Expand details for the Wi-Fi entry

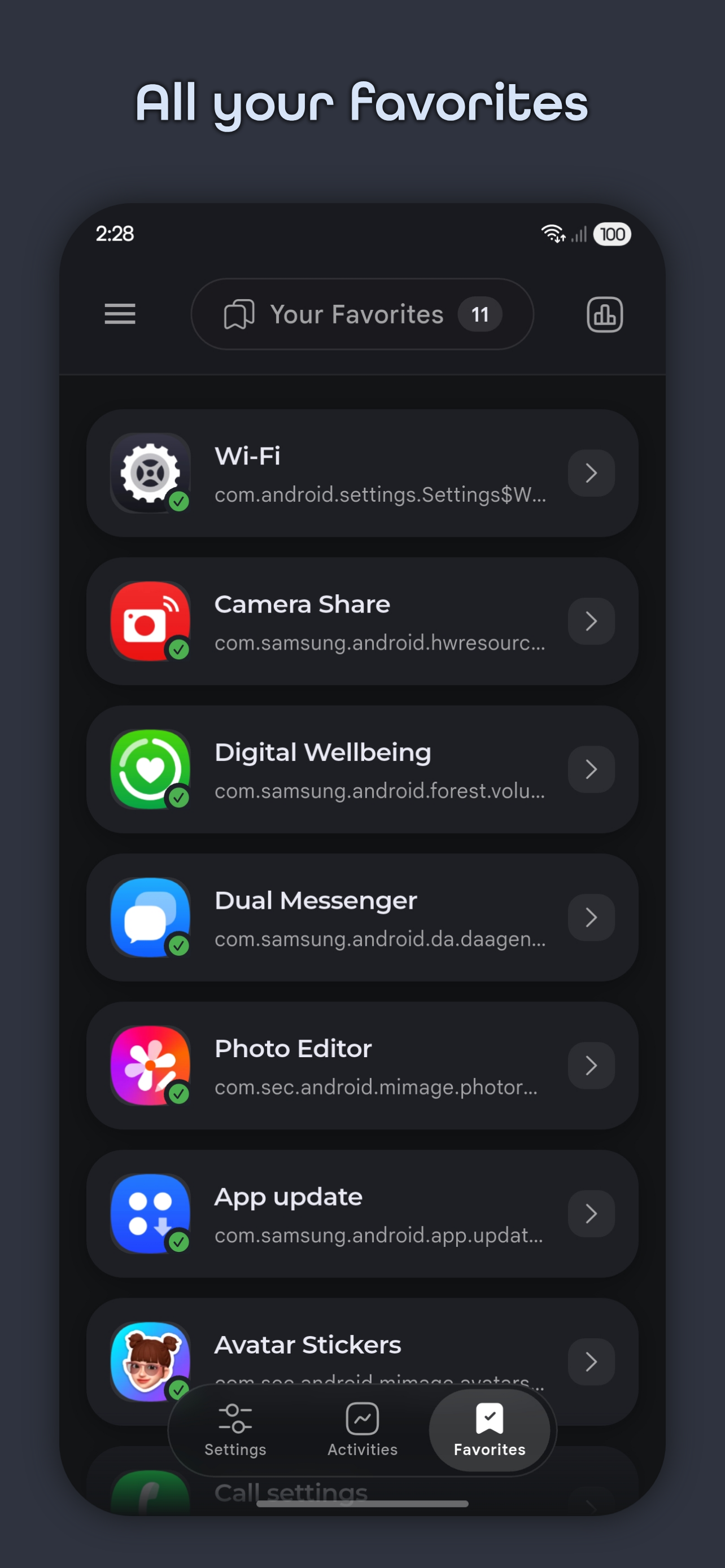coord(591,473)
